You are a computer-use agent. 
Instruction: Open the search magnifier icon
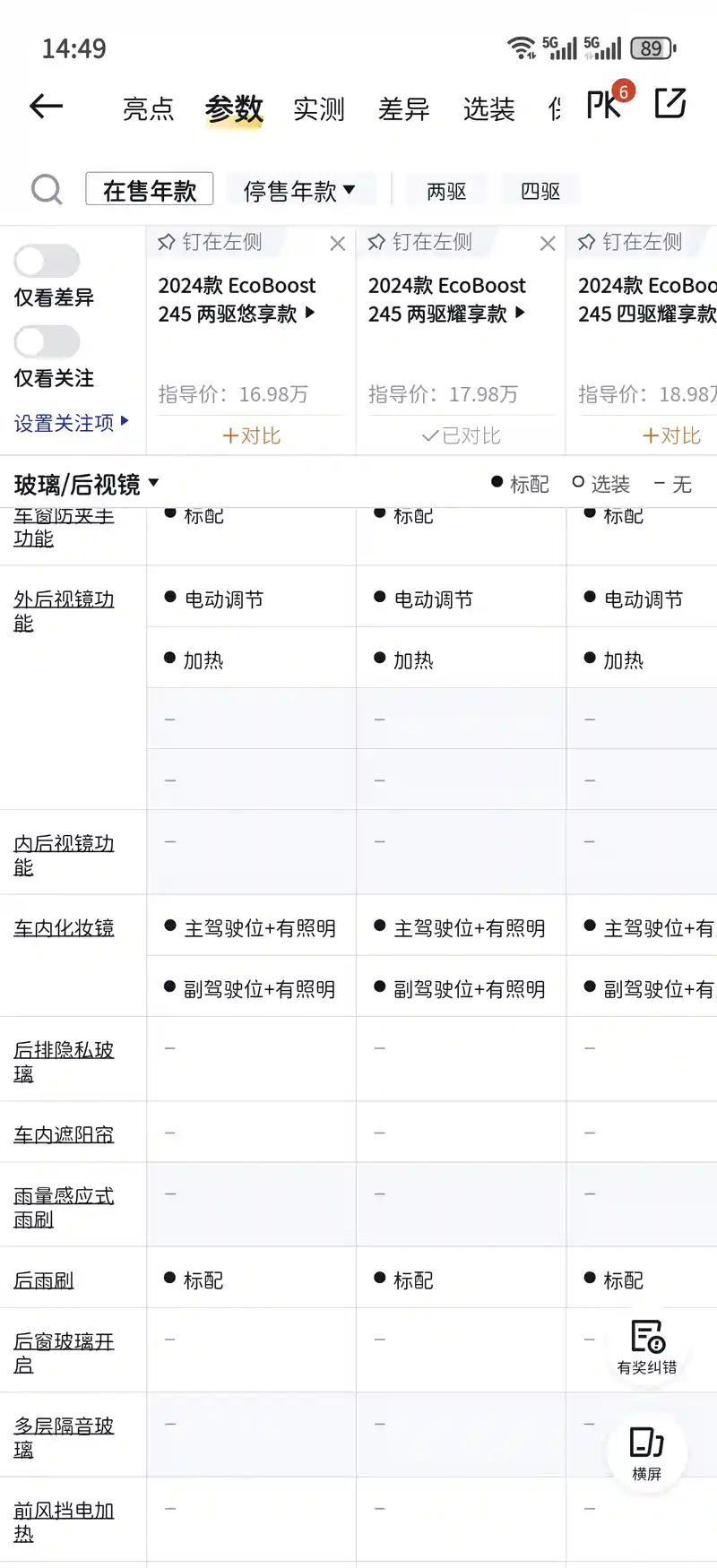click(47, 190)
